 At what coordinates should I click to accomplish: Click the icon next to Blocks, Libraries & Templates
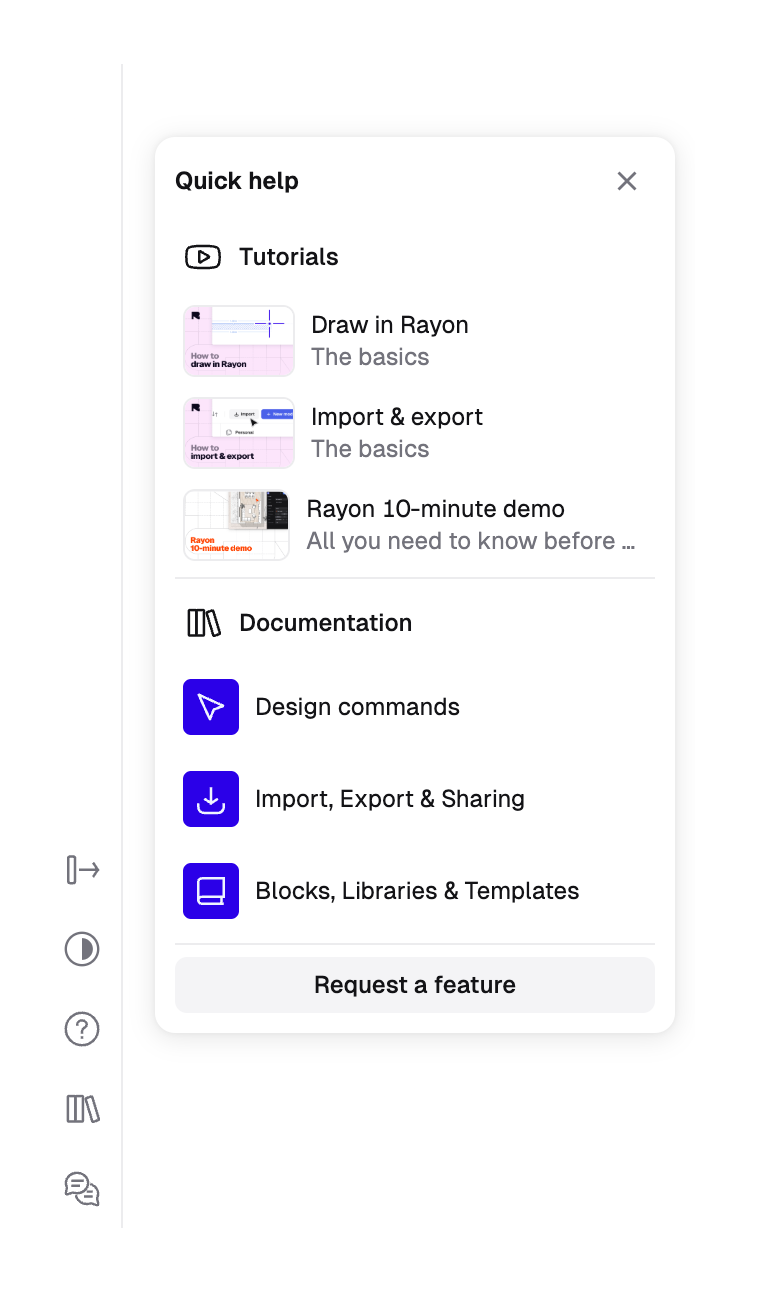coord(210,891)
